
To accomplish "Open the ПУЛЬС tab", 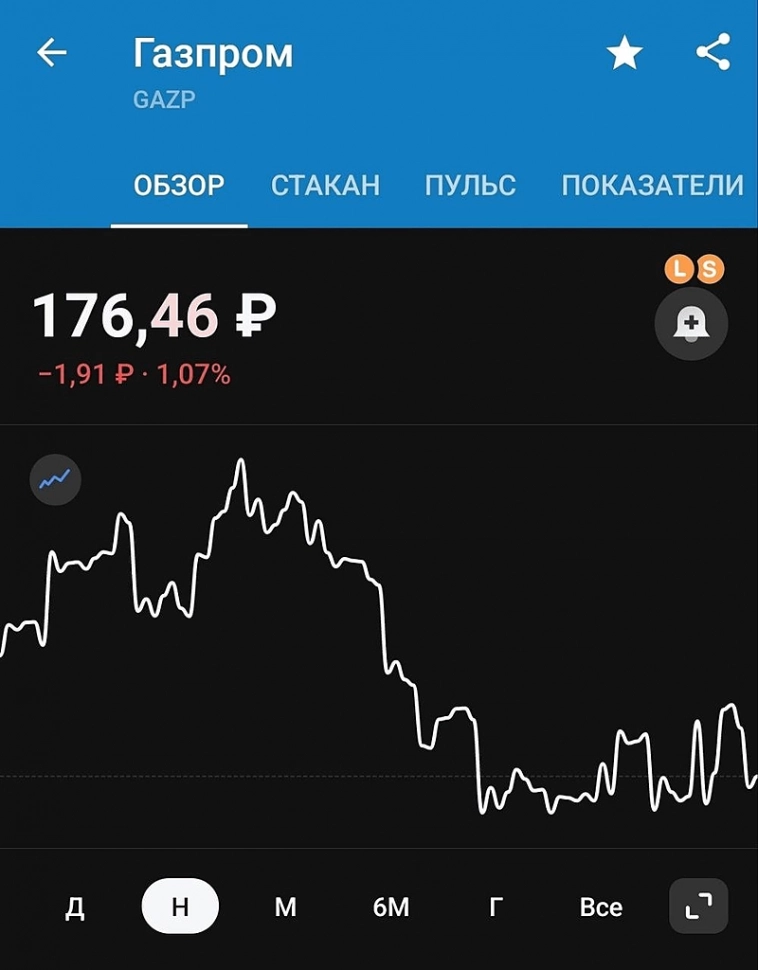I will pos(470,185).
